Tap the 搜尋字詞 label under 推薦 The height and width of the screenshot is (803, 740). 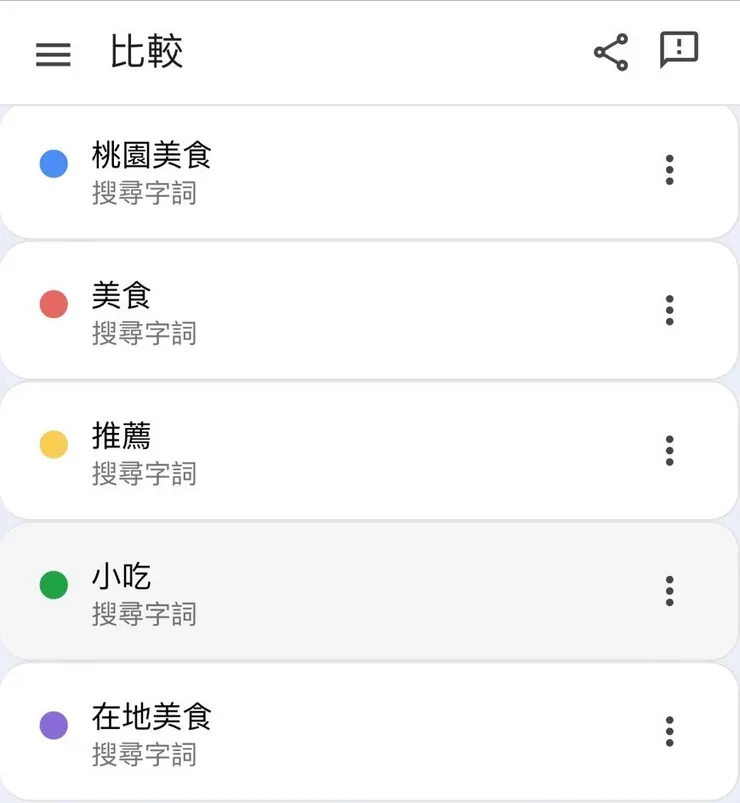(143, 474)
